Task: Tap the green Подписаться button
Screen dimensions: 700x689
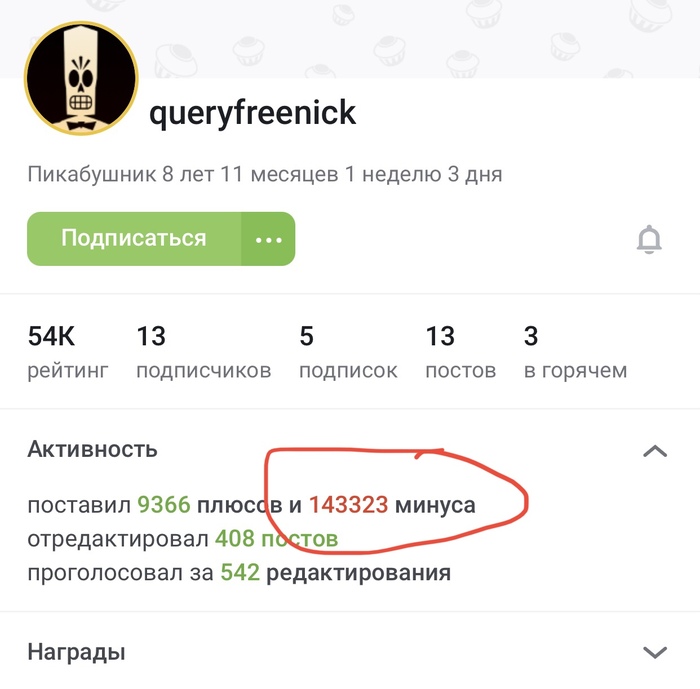Action: point(133,239)
